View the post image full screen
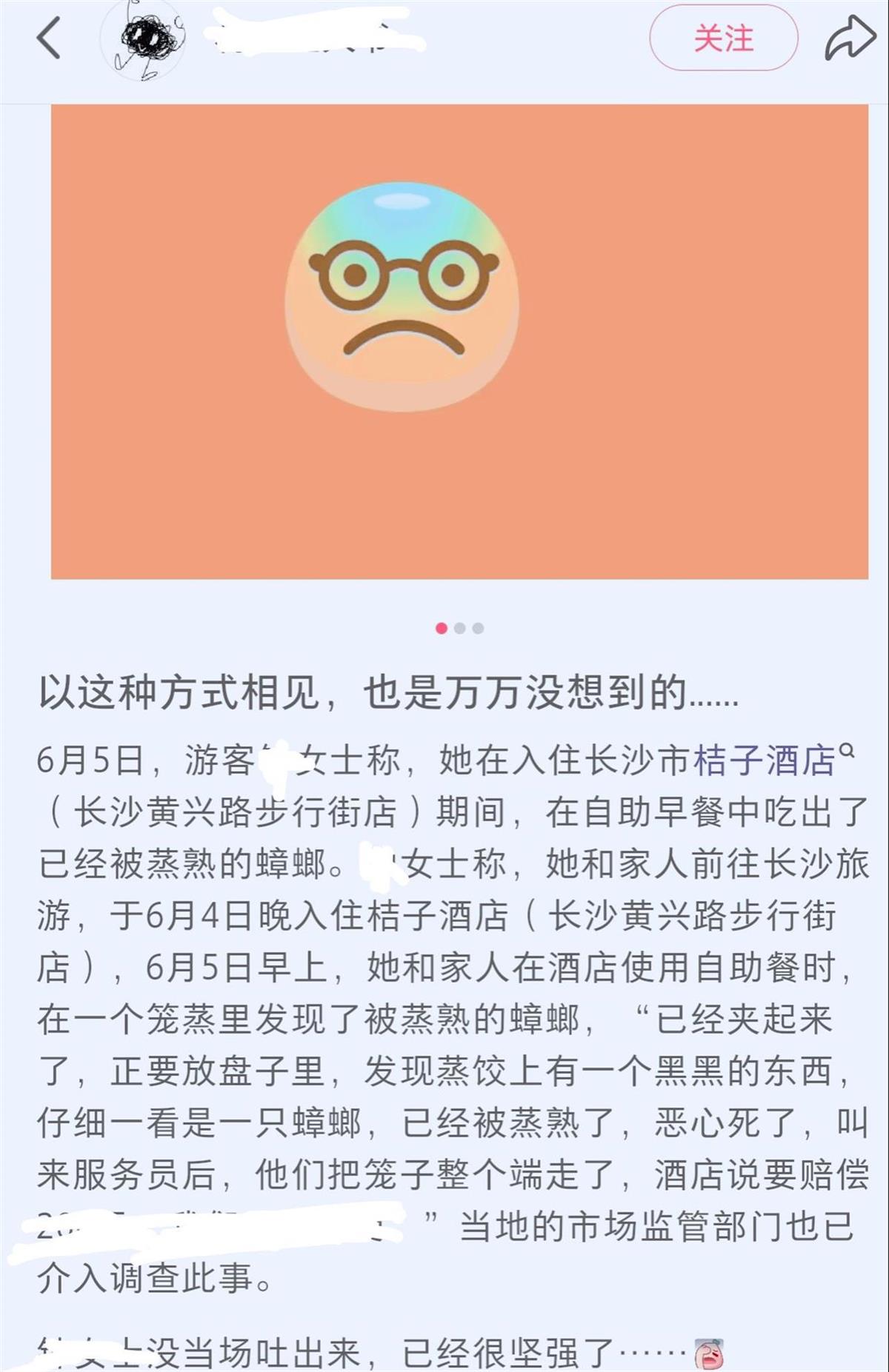Screen dimensions: 889x1372 [x=459, y=341]
